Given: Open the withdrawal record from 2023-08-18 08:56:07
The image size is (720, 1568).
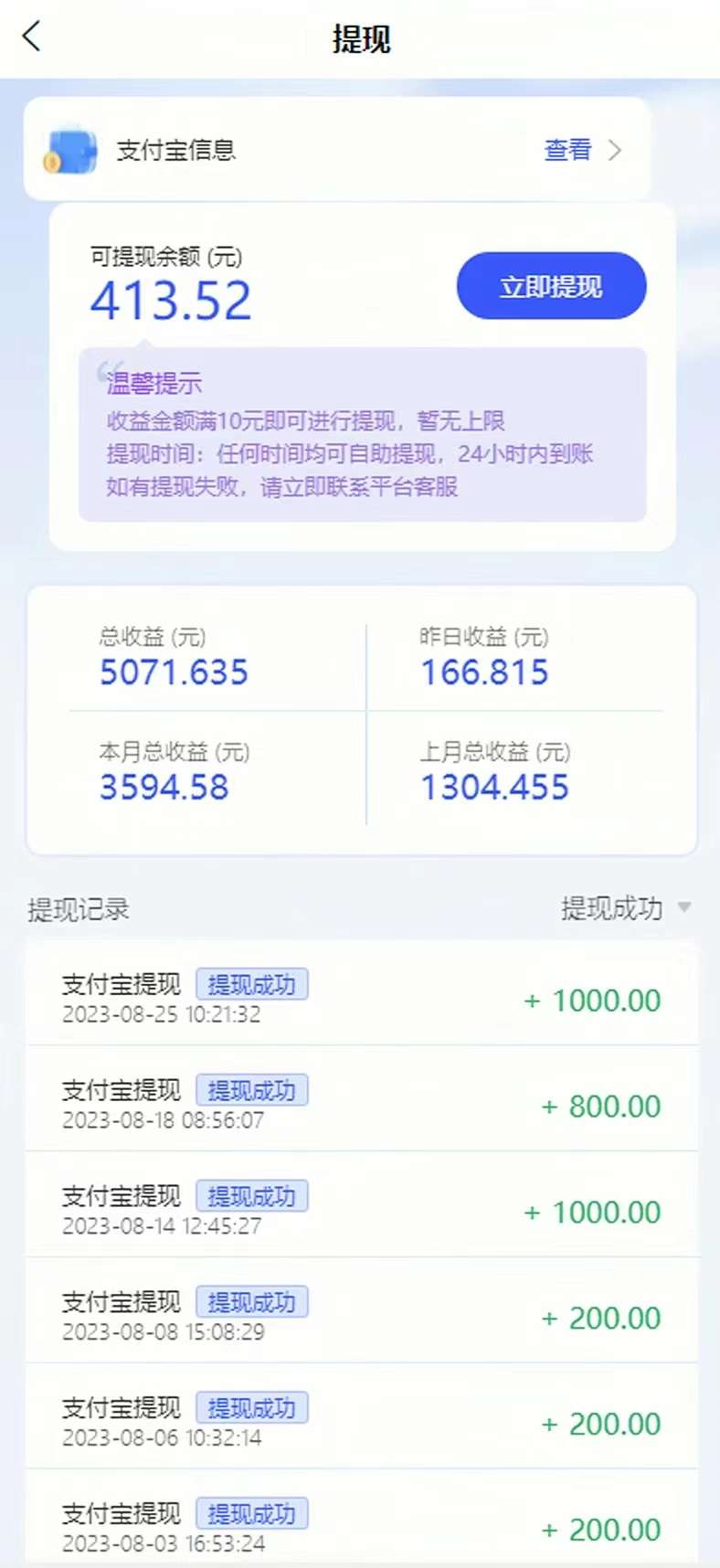Looking at the screenshot, I should click(x=361, y=1104).
